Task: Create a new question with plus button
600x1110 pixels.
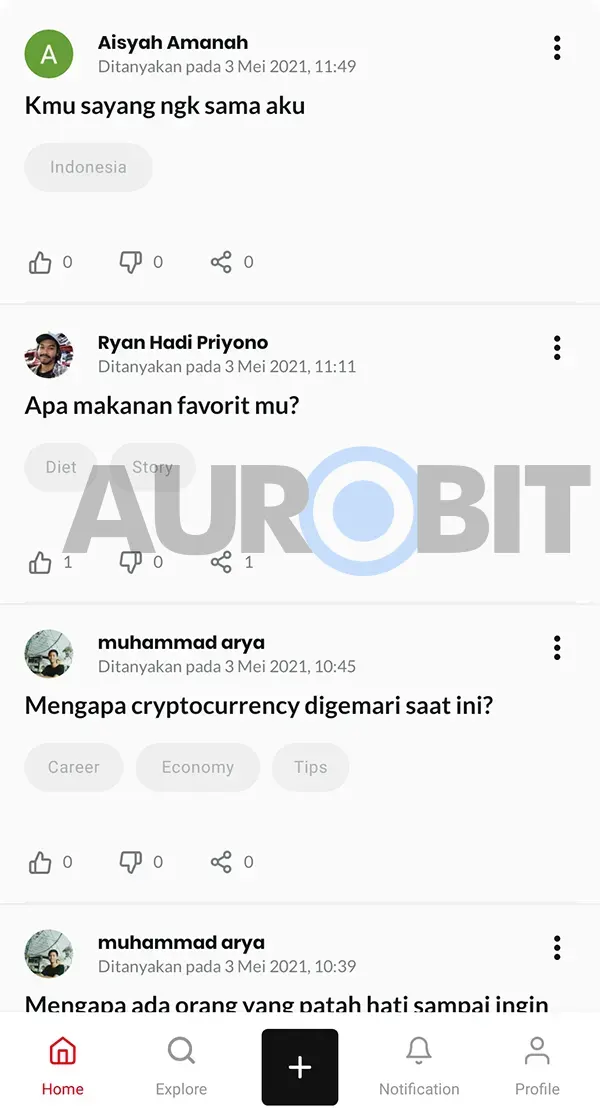Action: 300,1067
